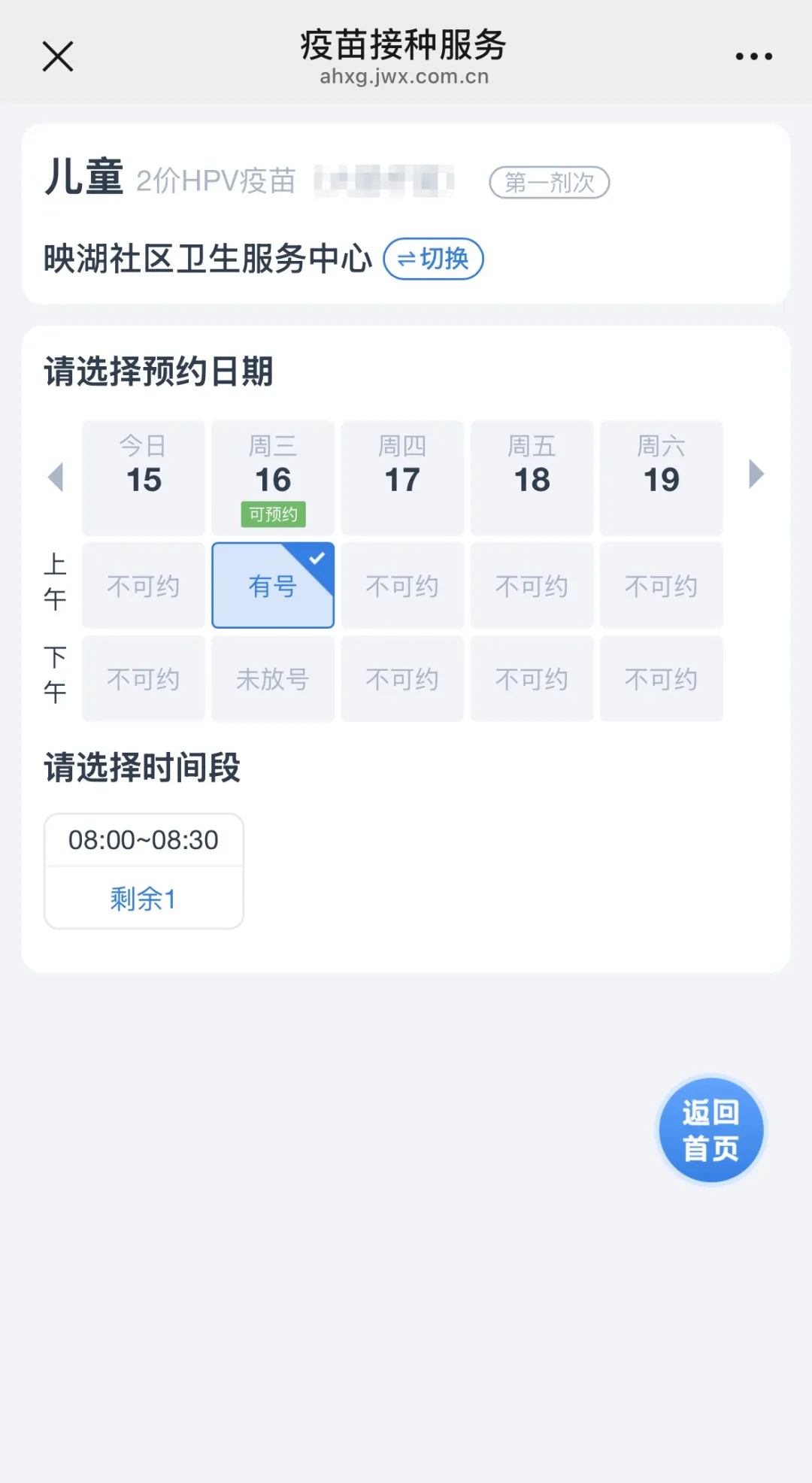Close the vaccination service page

(x=58, y=56)
